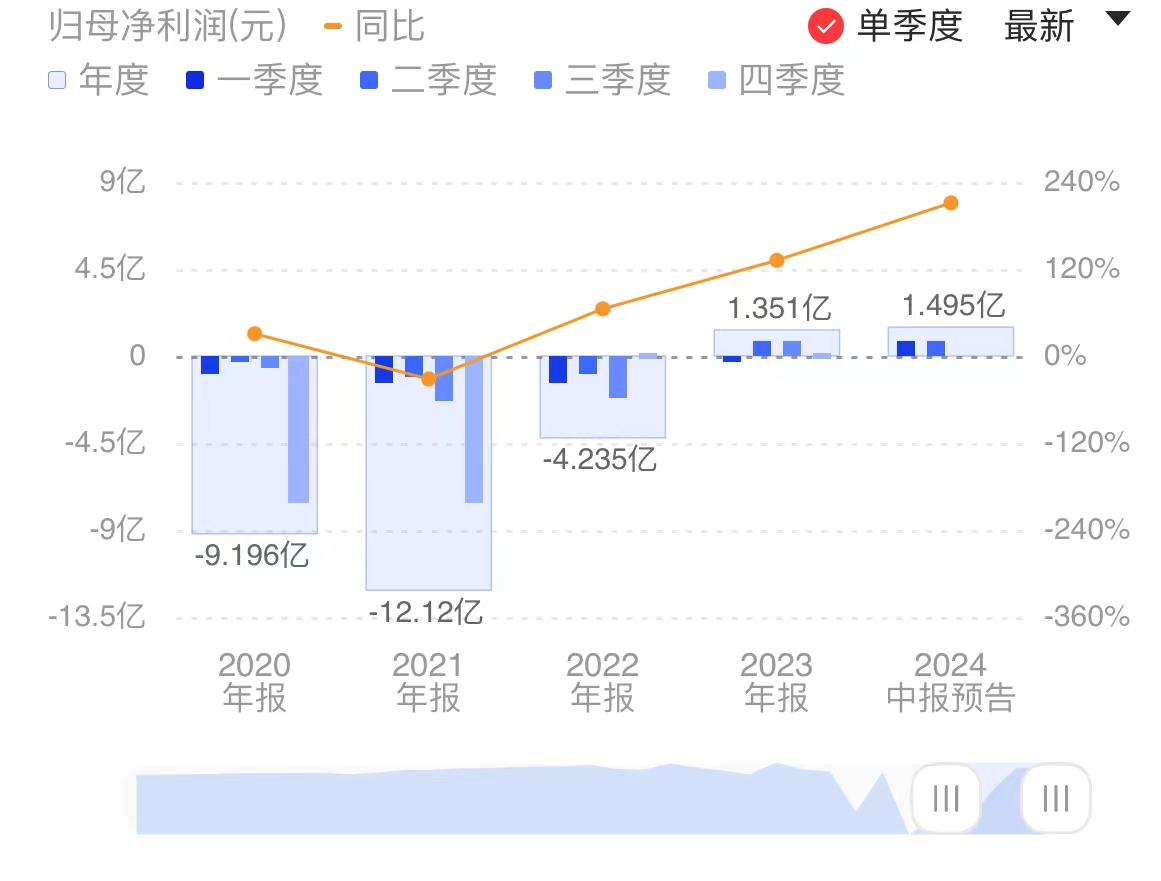Image resolution: width=1161 pixels, height=881 pixels.
Task: Toggle the 同比 line legend
Action: point(374,26)
